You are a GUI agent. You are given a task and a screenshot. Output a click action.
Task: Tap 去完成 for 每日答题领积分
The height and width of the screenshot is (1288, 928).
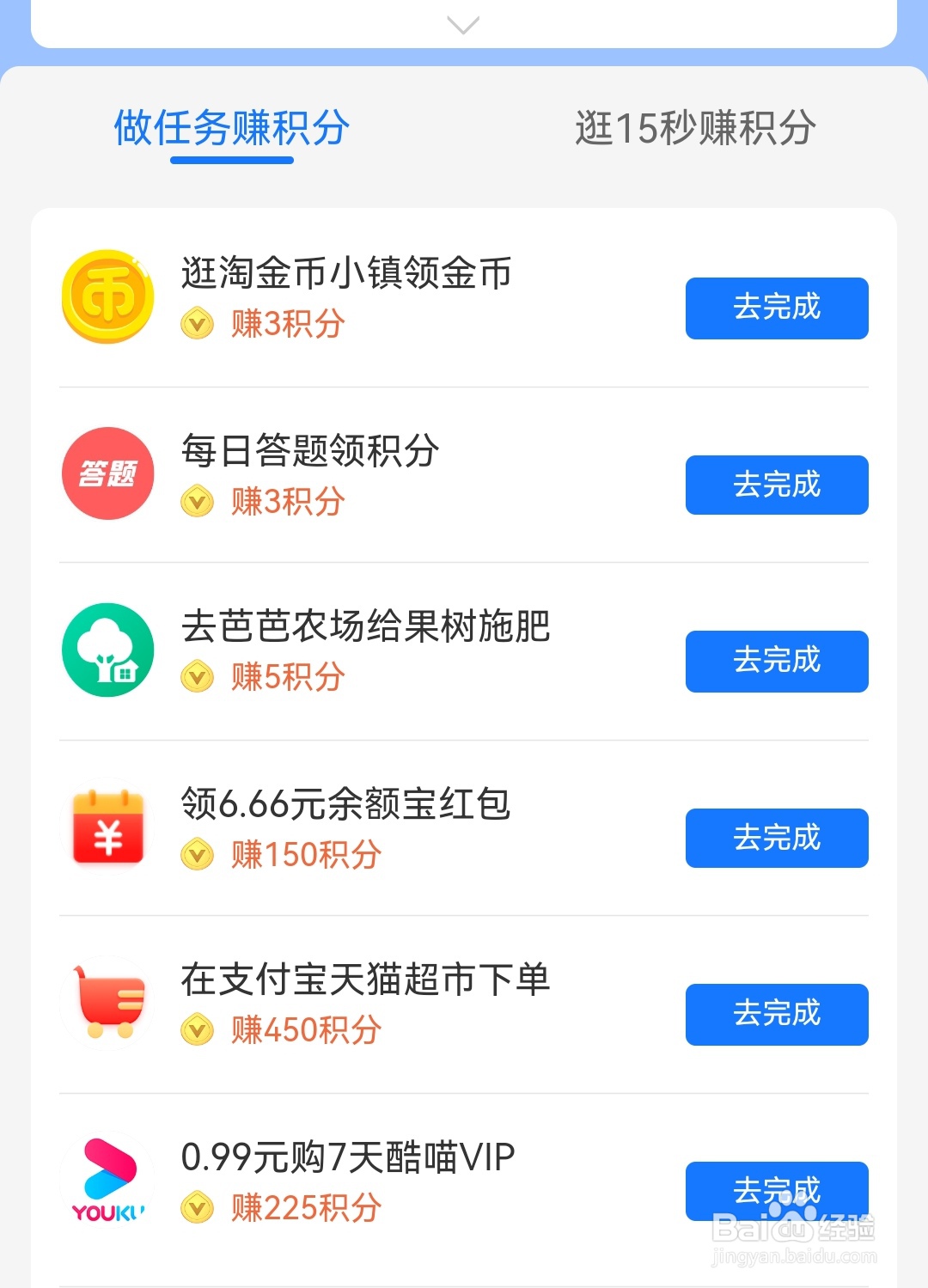pyautogui.click(x=776, y=485)
